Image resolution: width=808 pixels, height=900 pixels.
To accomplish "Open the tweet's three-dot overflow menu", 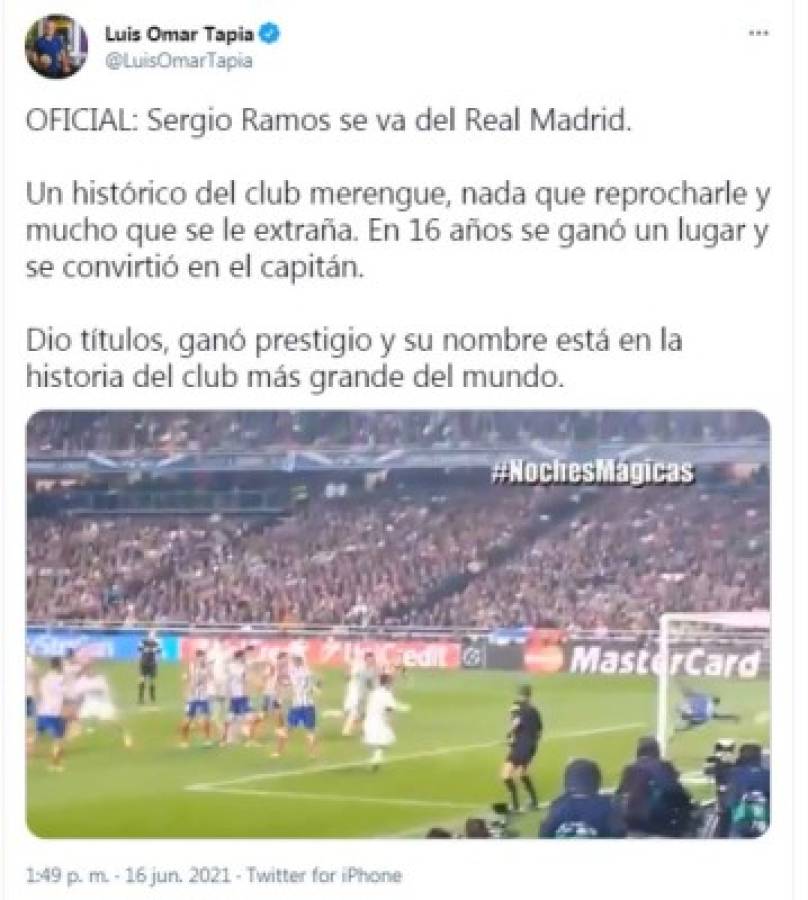I will (x=759, y=33).
